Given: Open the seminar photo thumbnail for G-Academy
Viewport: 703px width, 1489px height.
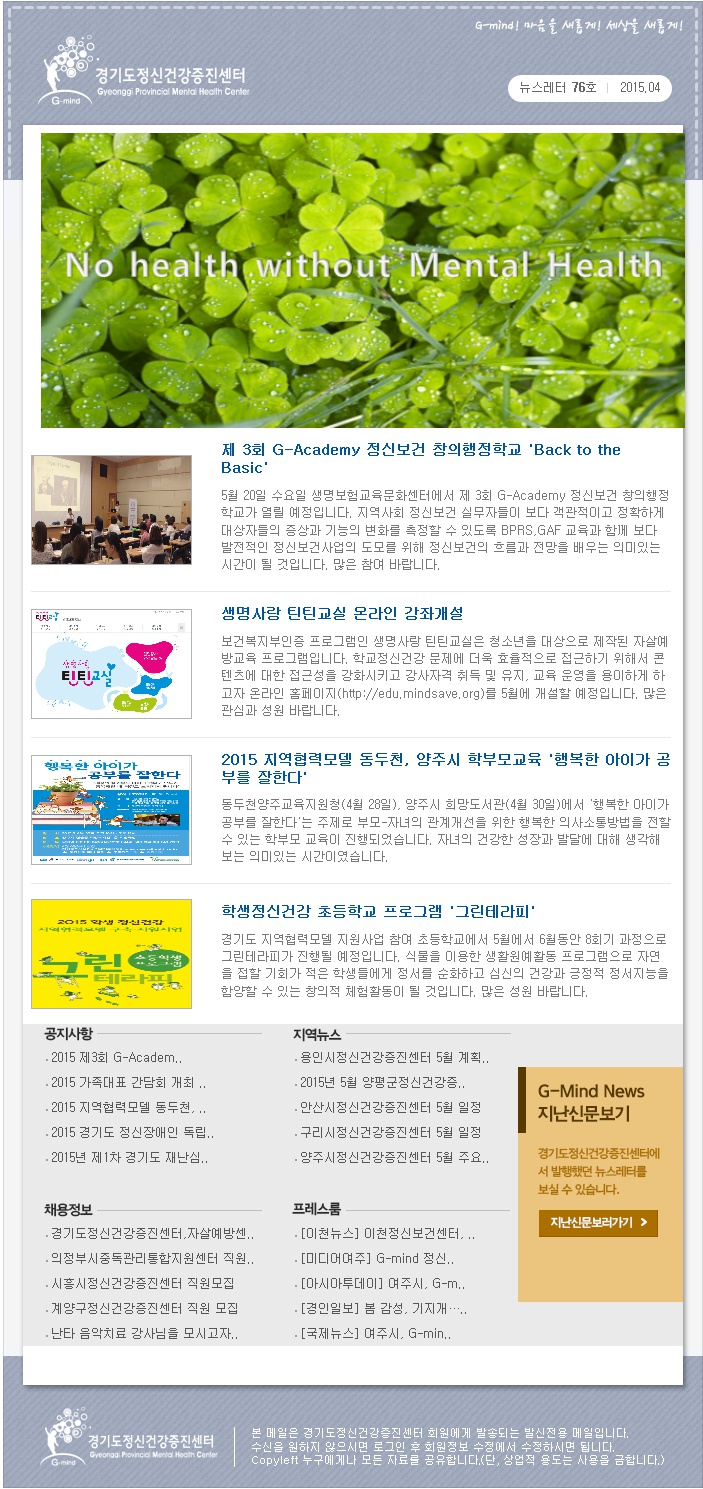Looking at the screenshot, I should 111,510.
